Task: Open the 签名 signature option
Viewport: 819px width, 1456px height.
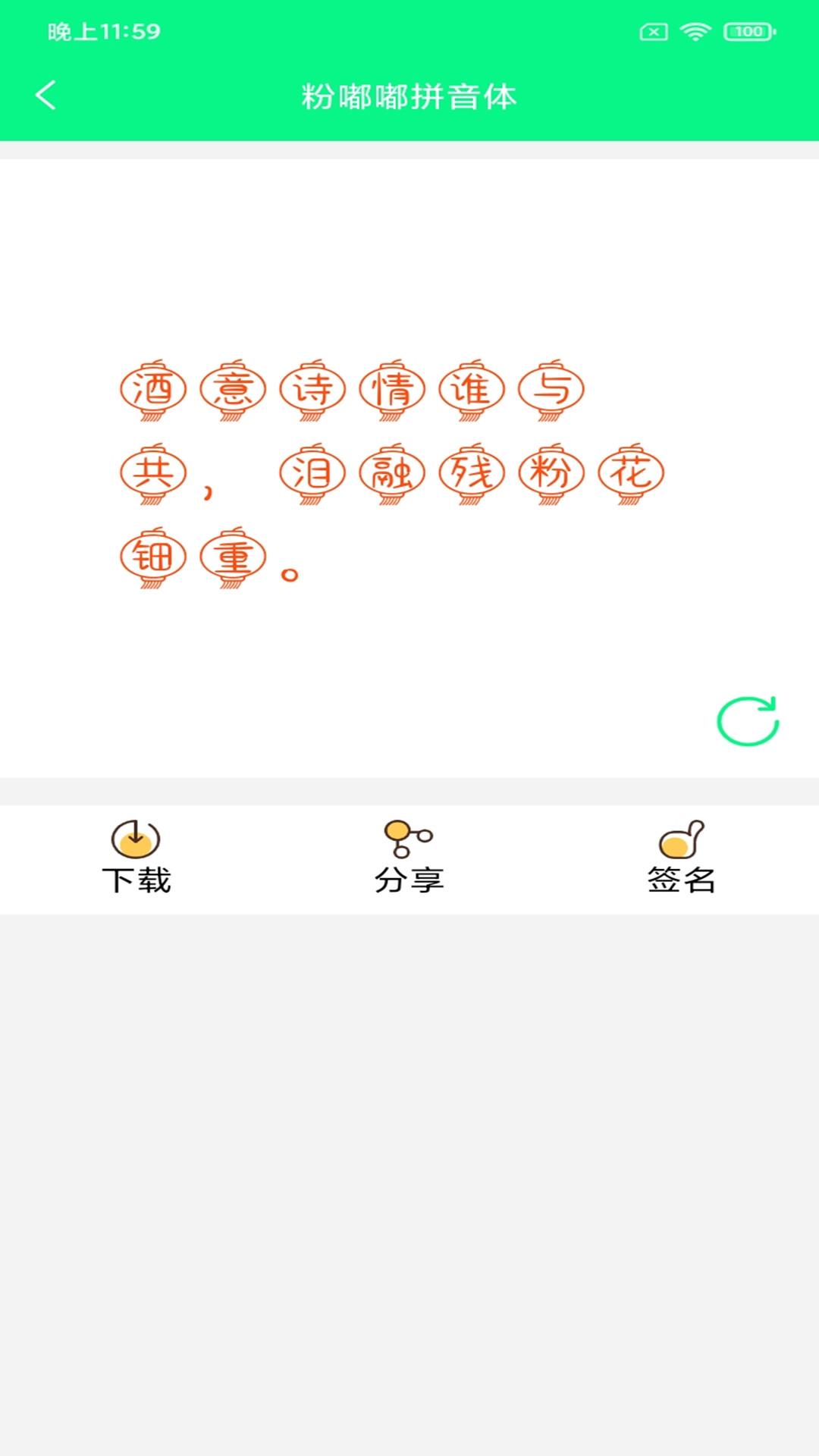Action: click(x=681, y=858)
